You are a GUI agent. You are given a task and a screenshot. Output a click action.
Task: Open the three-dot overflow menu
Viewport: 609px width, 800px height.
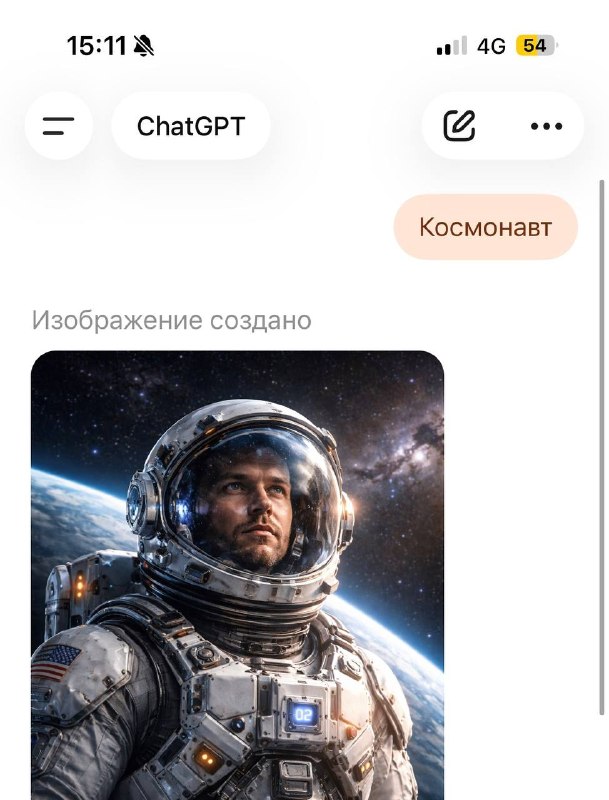[x=546, y=126]
